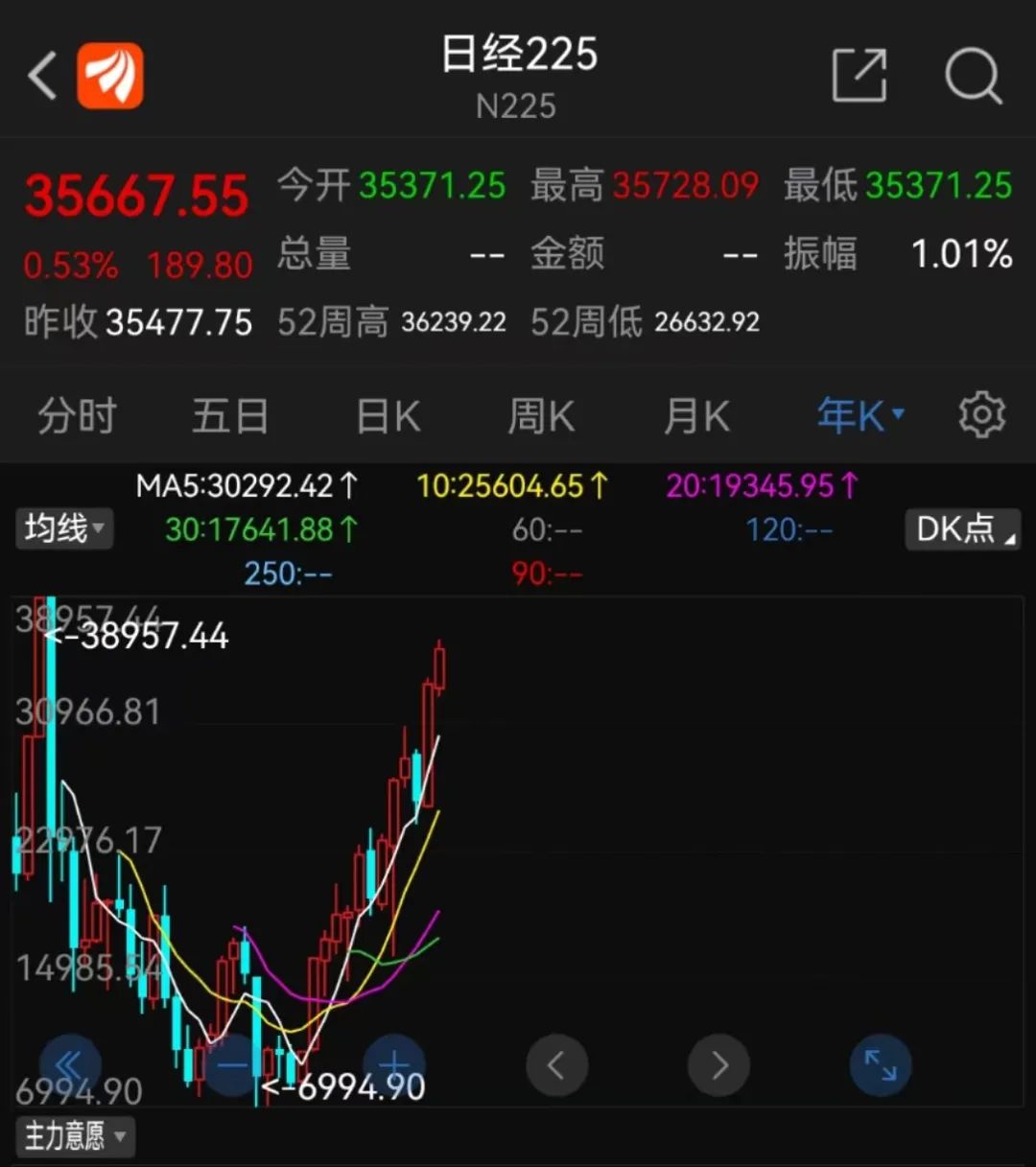Image resolution: width=1036 pixels, height=1167 pixels.
Task: Zoom out with the minus button
Action: pyautogui.click(x=230, y=1064)
